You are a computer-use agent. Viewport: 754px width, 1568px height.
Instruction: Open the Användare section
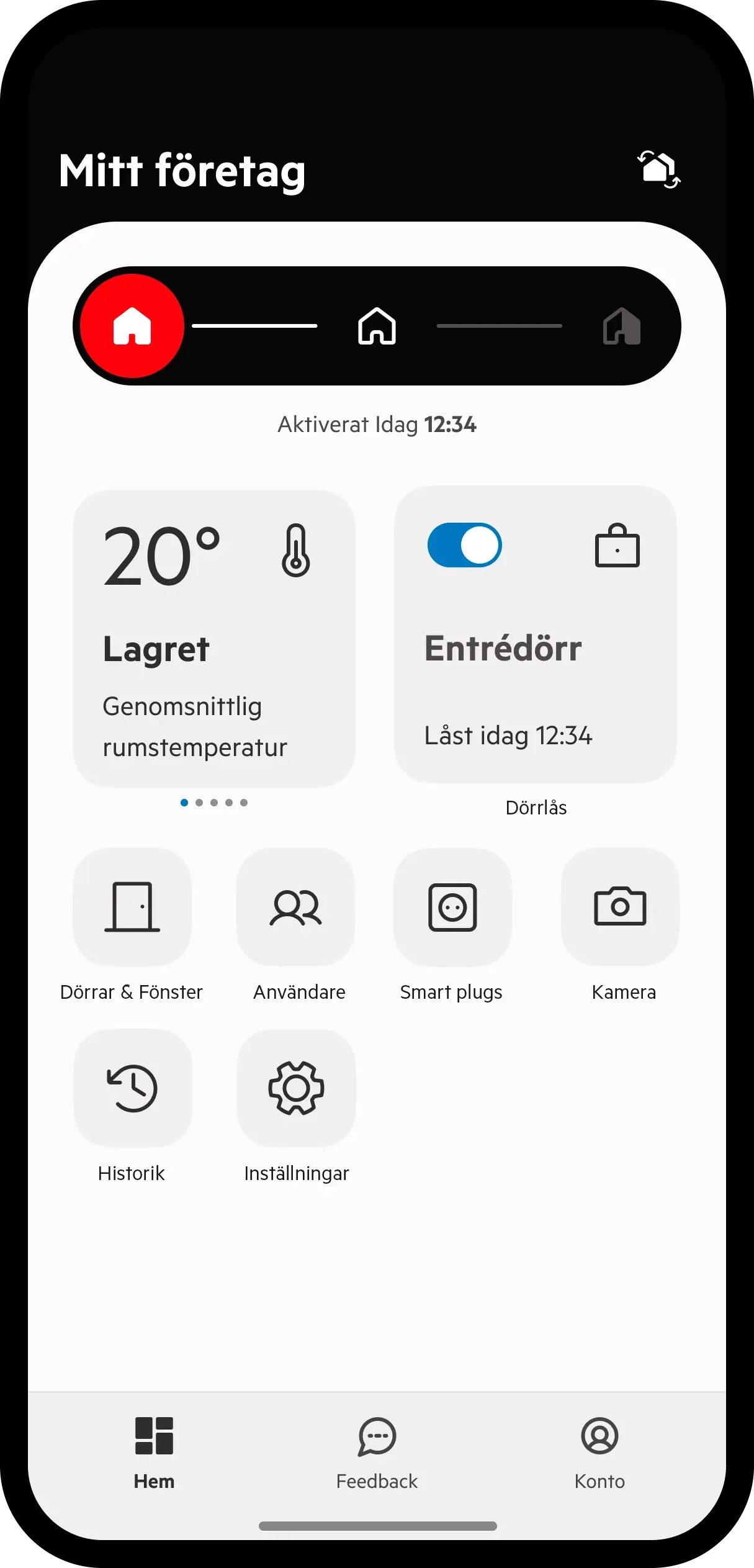296,908
